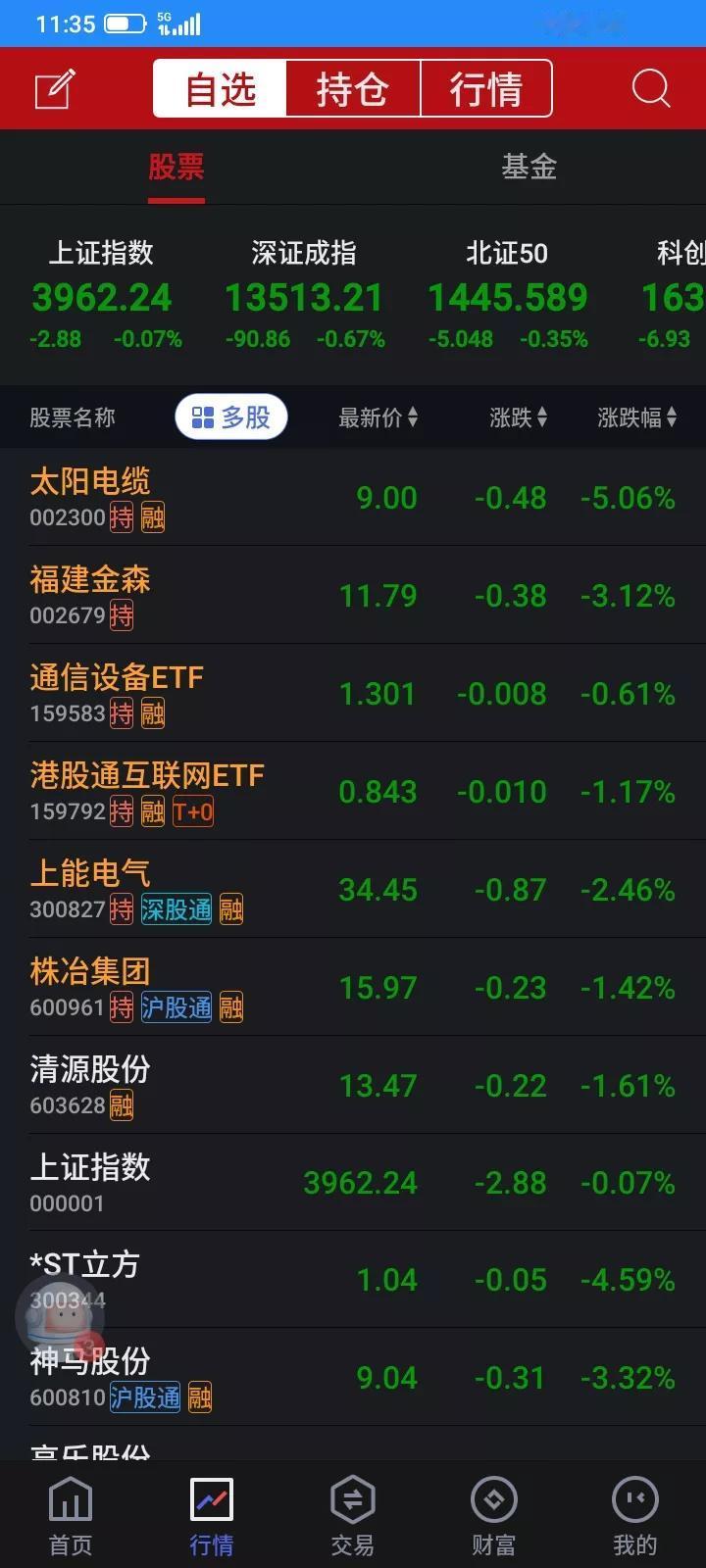The width and height of the screenshot is (706, 1568).
Task: Open the compose/edit icon top-left
Action: tap(54, 88)
